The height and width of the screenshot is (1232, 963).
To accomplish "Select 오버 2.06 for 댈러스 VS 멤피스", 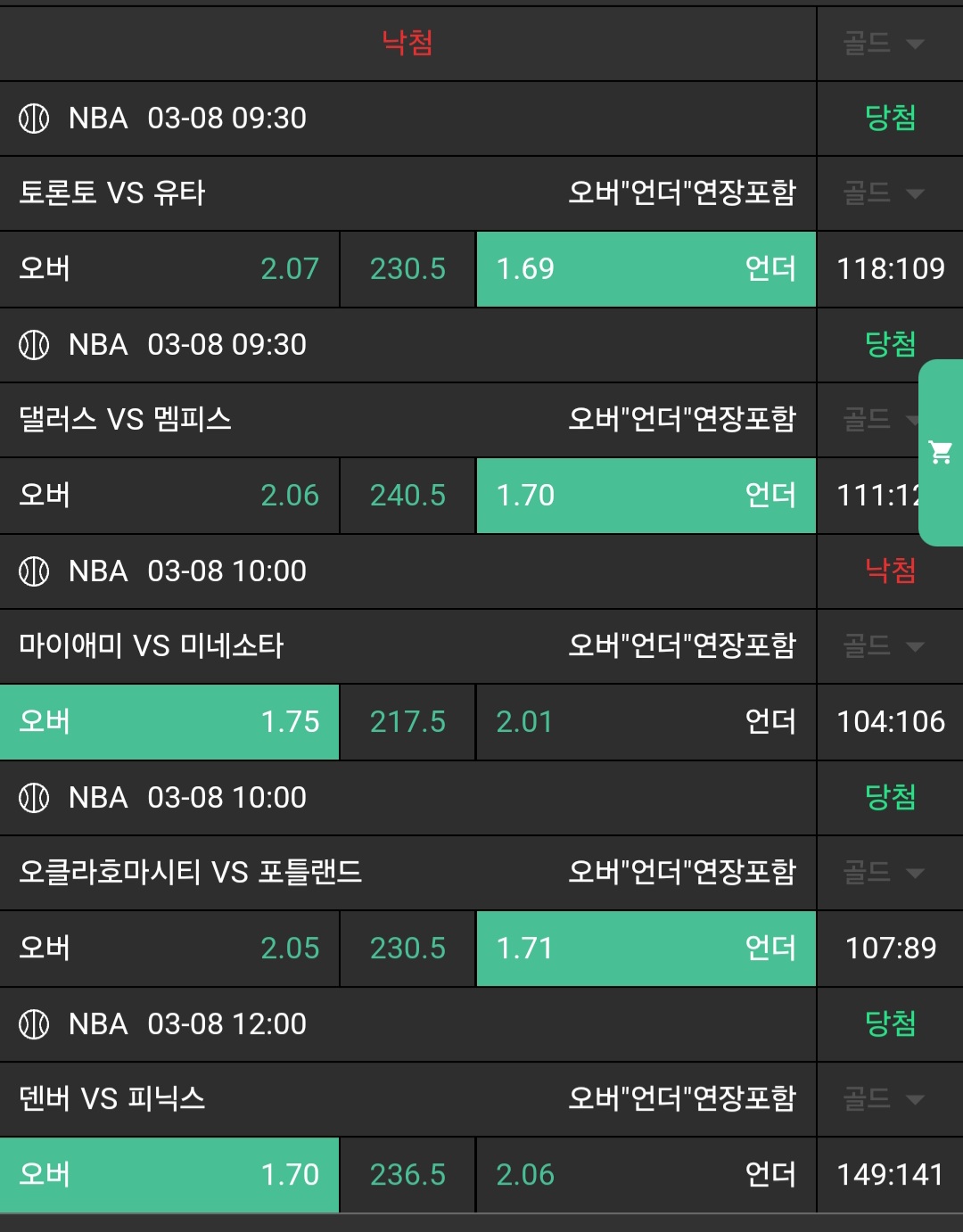I will point(169,495).
